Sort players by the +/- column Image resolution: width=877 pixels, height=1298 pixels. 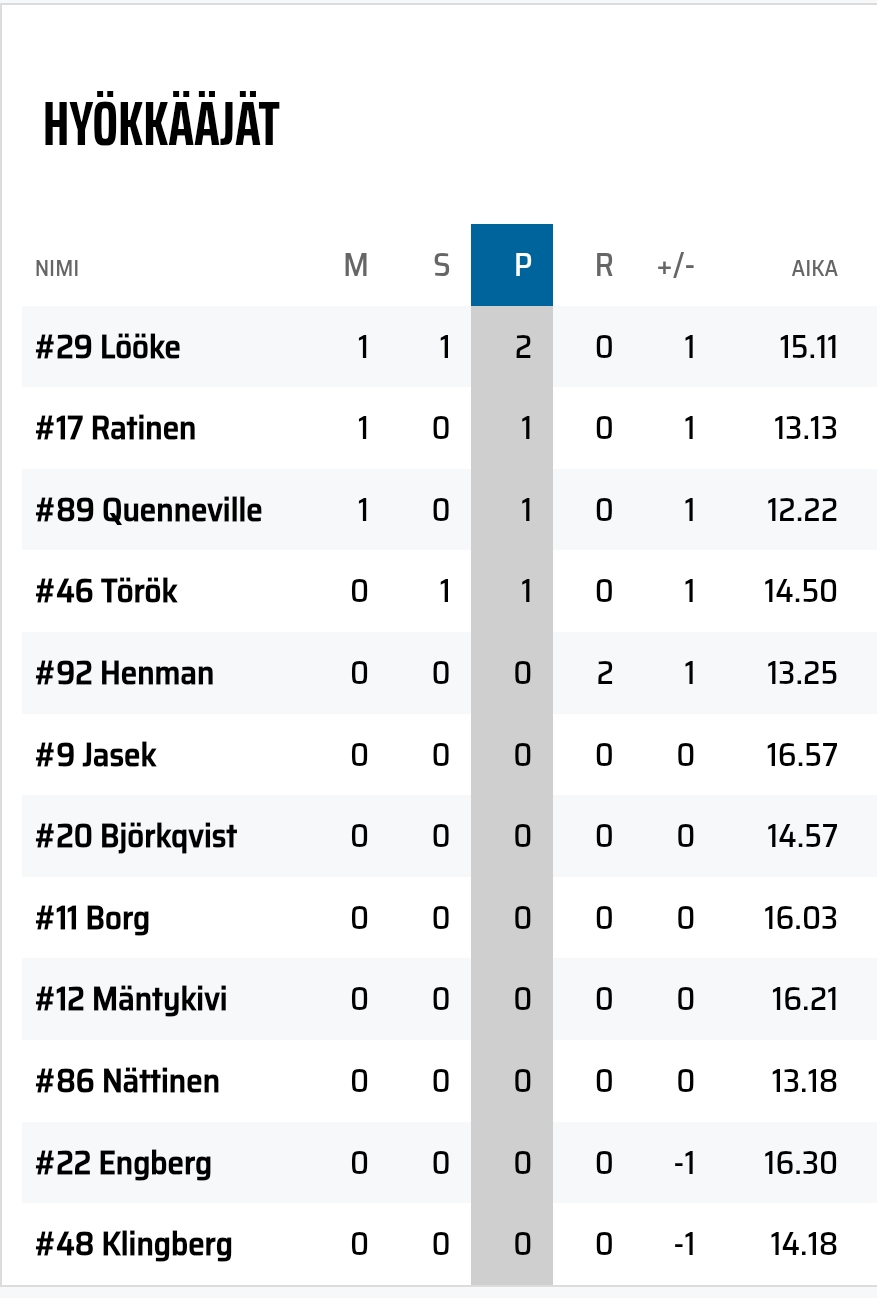point(675,266)
